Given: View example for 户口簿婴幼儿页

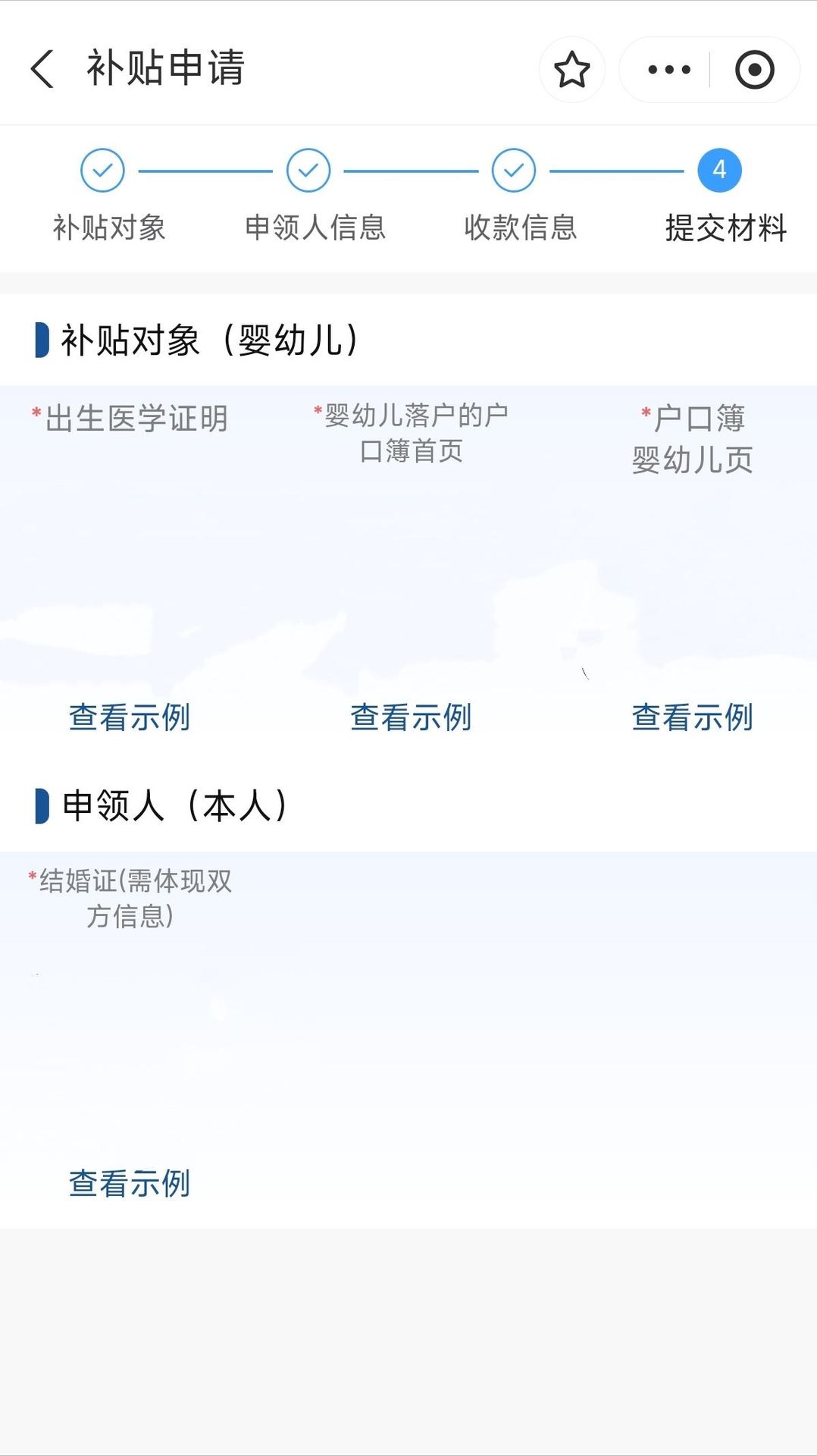Looking at the screenshot, I should 692,717.
